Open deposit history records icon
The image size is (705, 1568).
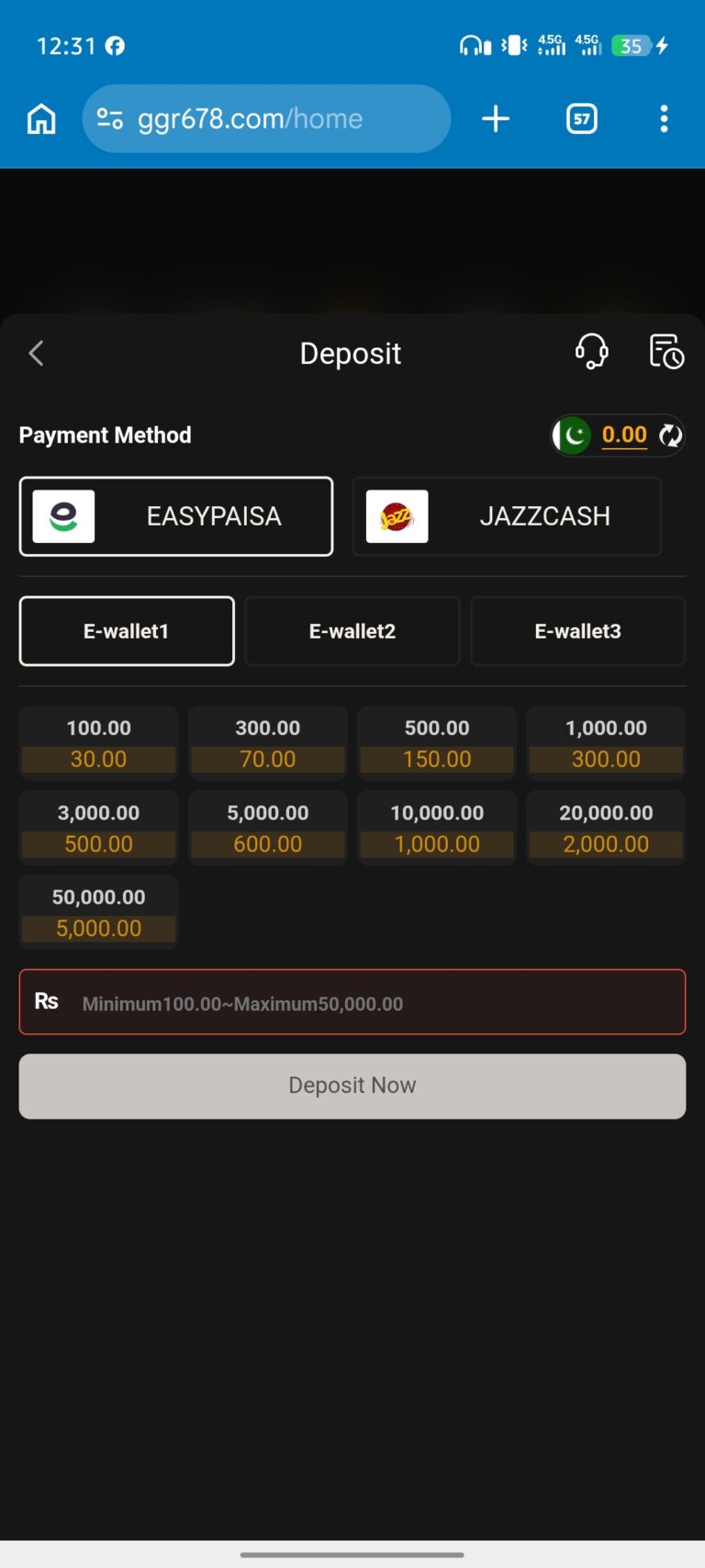[666, 352]
